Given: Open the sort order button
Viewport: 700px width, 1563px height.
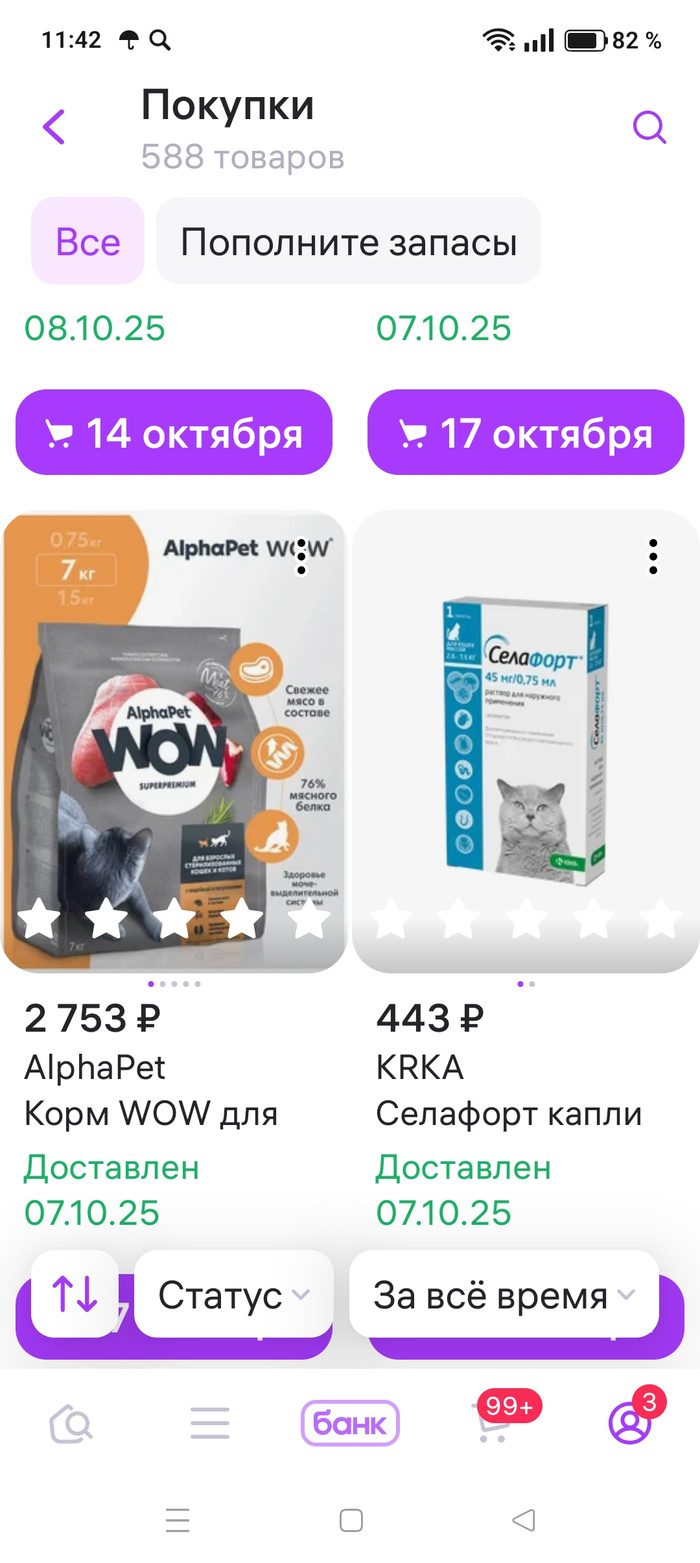Looking at the screenshot, I should [75, 1294].
